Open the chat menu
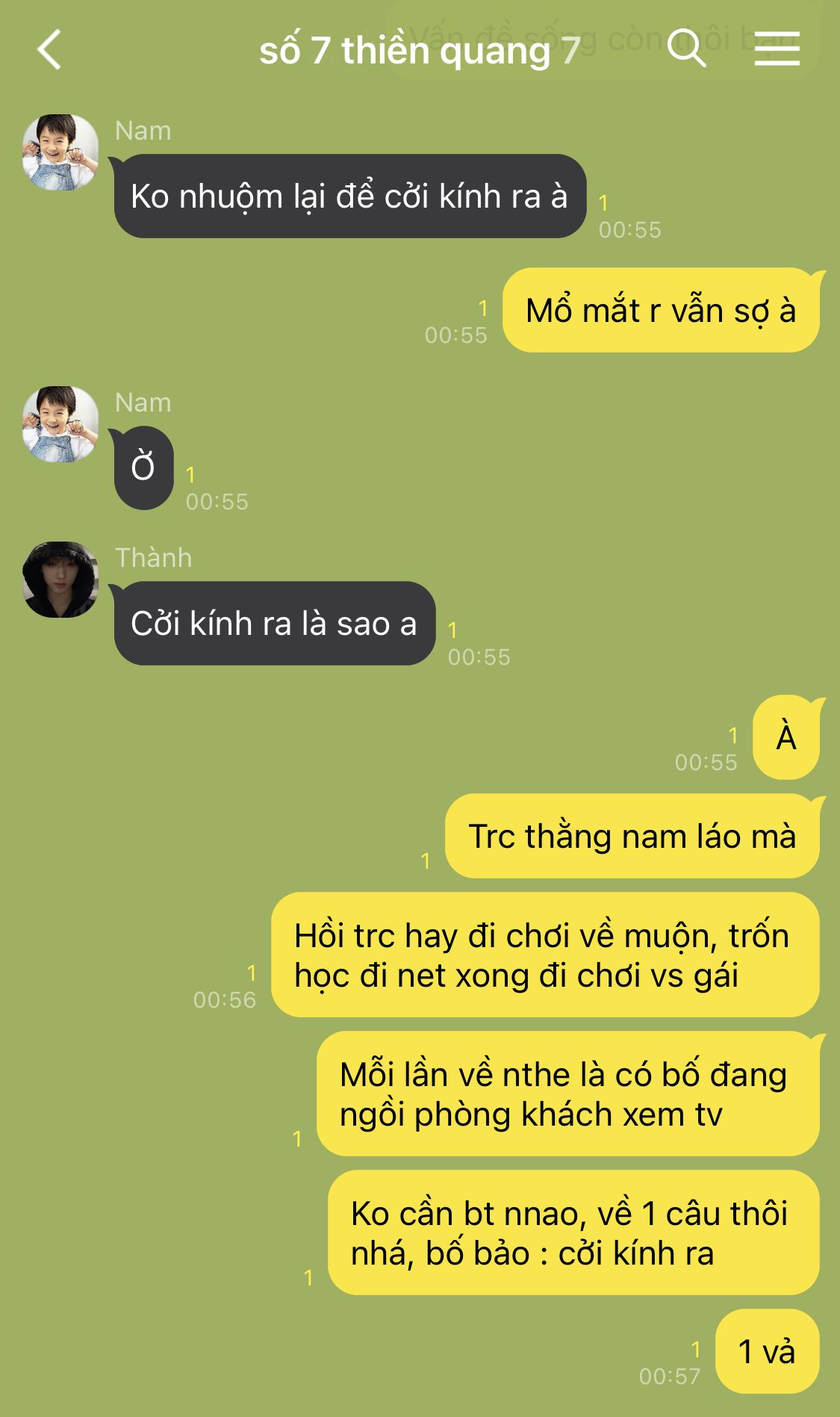 (x=777, y=49)
